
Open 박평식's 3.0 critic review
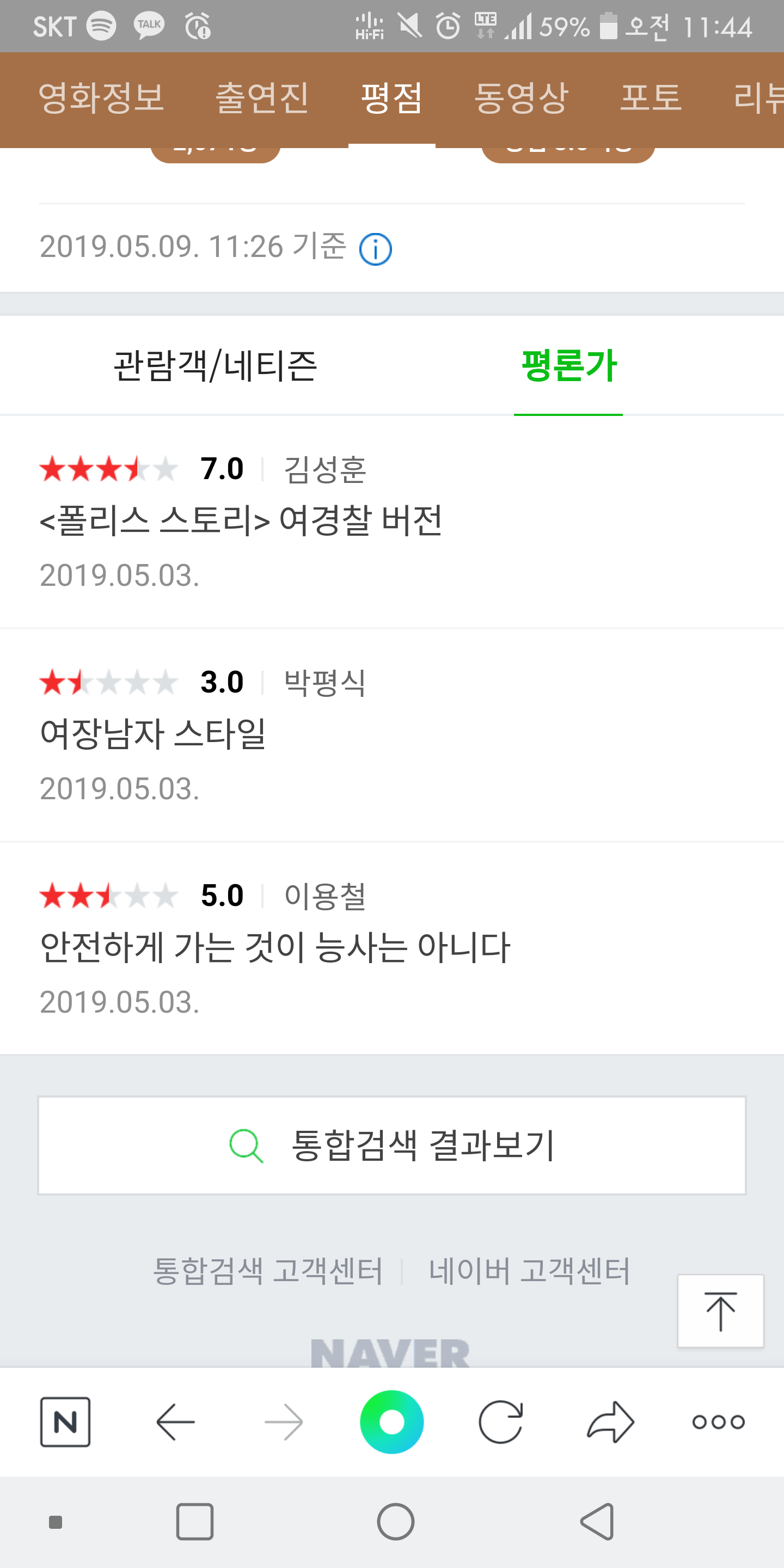point(392,736)
